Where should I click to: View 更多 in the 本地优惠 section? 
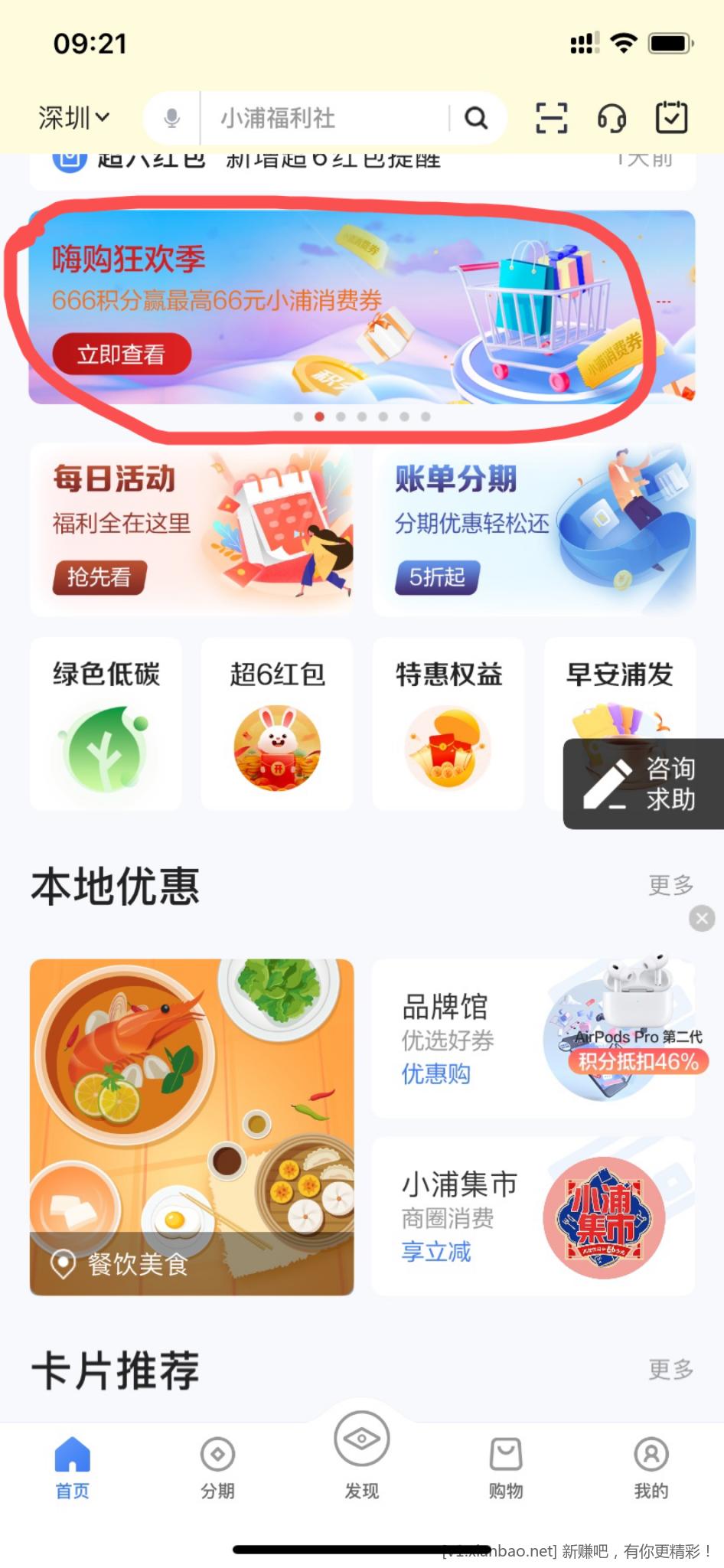point(670,885)
